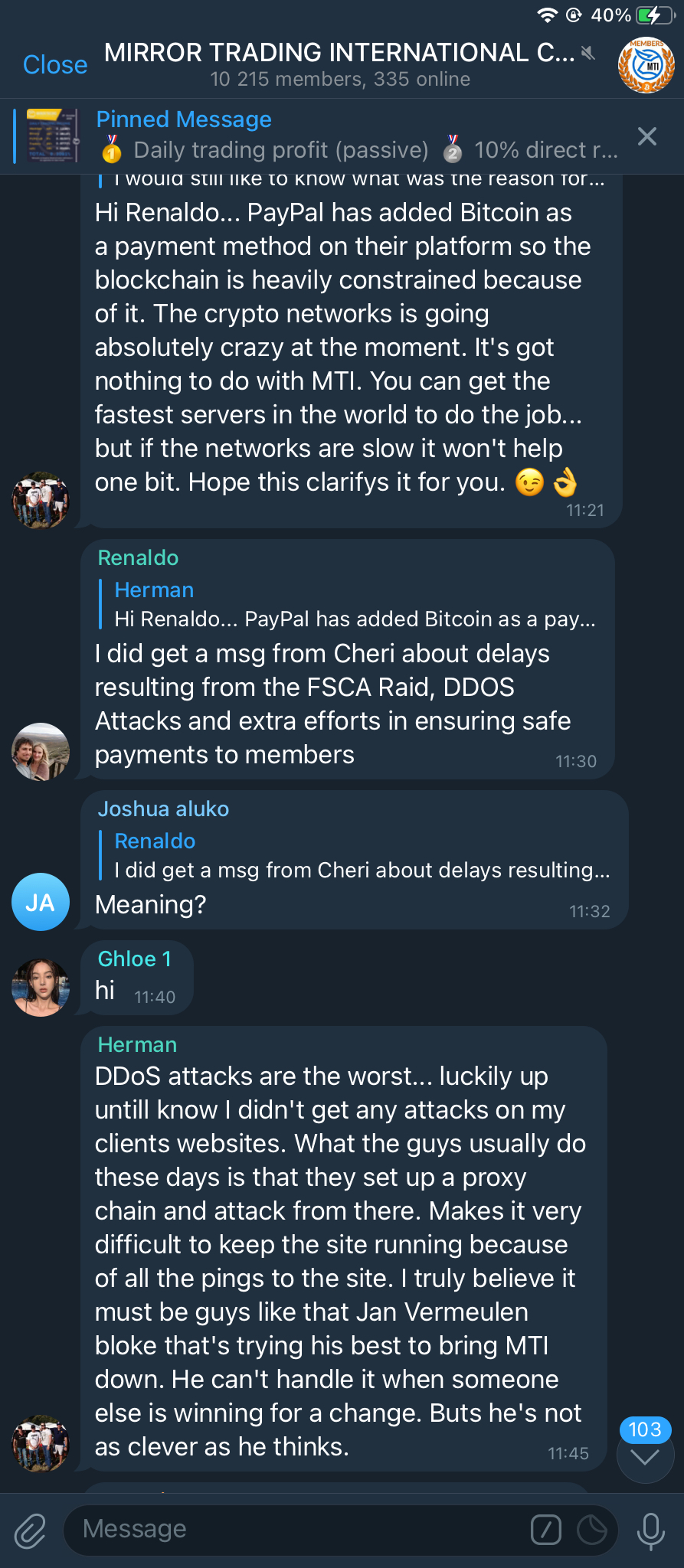Tap the group's MTI avatar
The height and width of the screenshot is (1568, 684).
coord(646,65)
